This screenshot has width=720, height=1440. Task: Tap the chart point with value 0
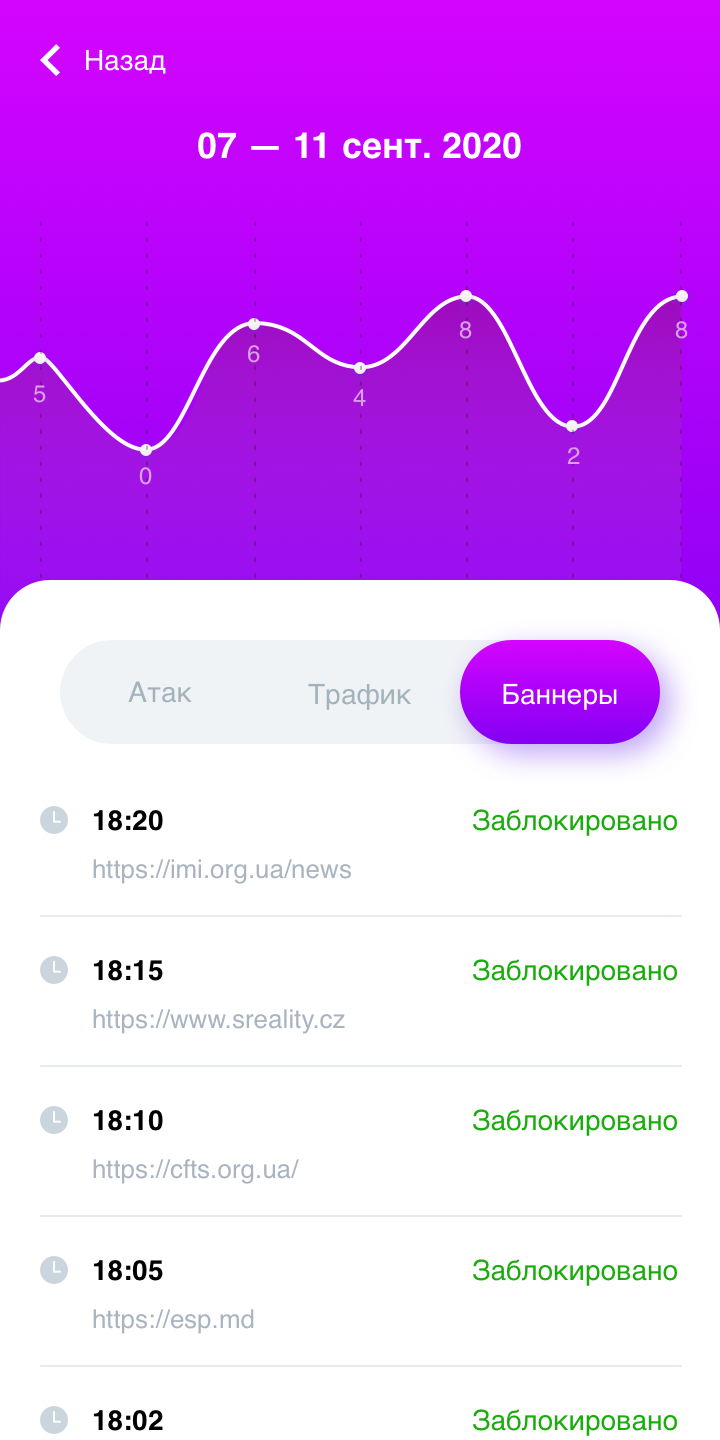pyautogui.click(x=146, y=450)
